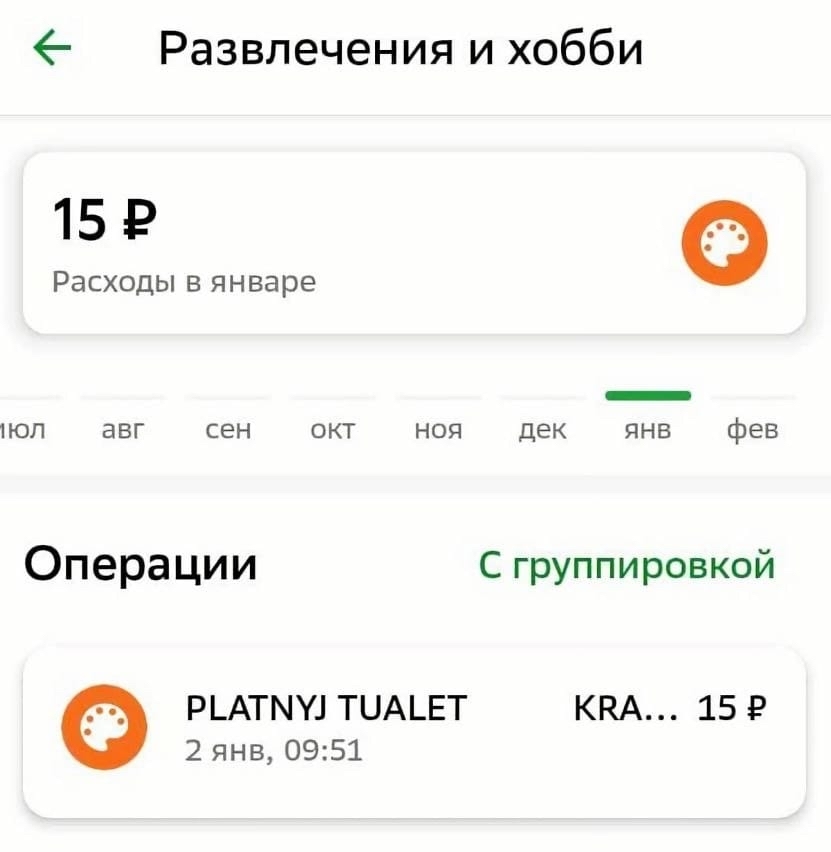Switch to the фев month
The image size is (831, 852).
752,430
